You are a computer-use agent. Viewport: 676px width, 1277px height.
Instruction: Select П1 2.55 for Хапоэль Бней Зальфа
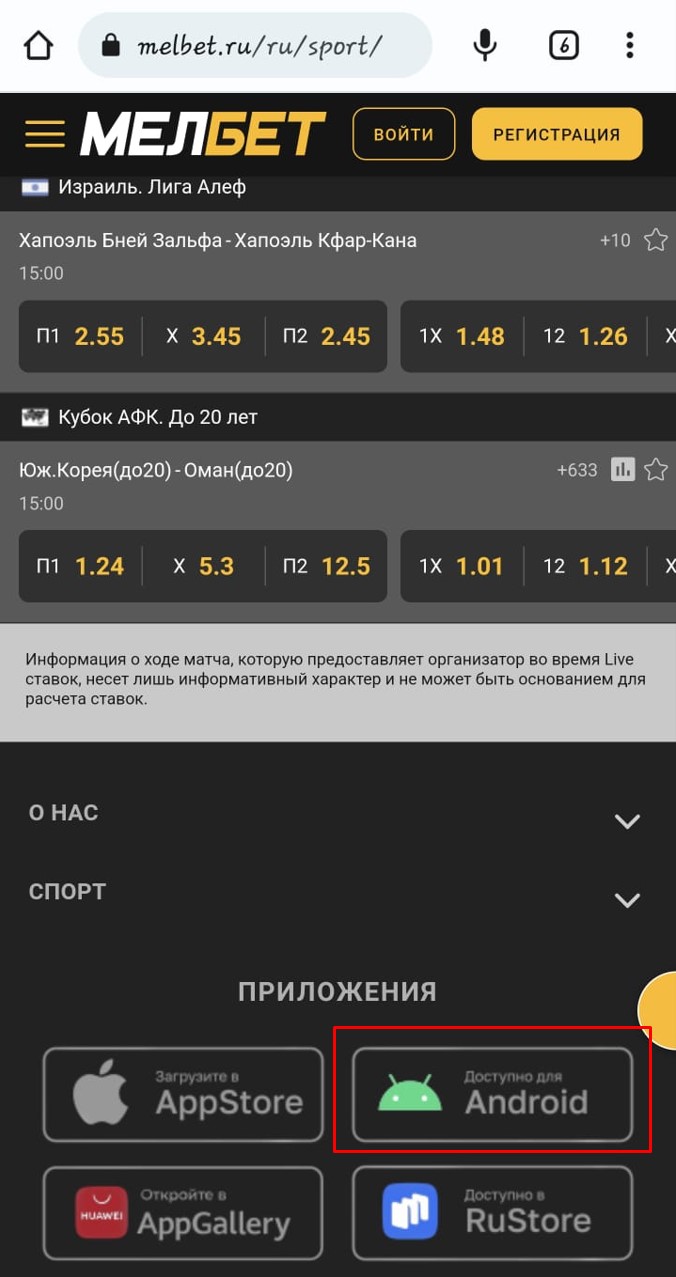coord(80,337)
